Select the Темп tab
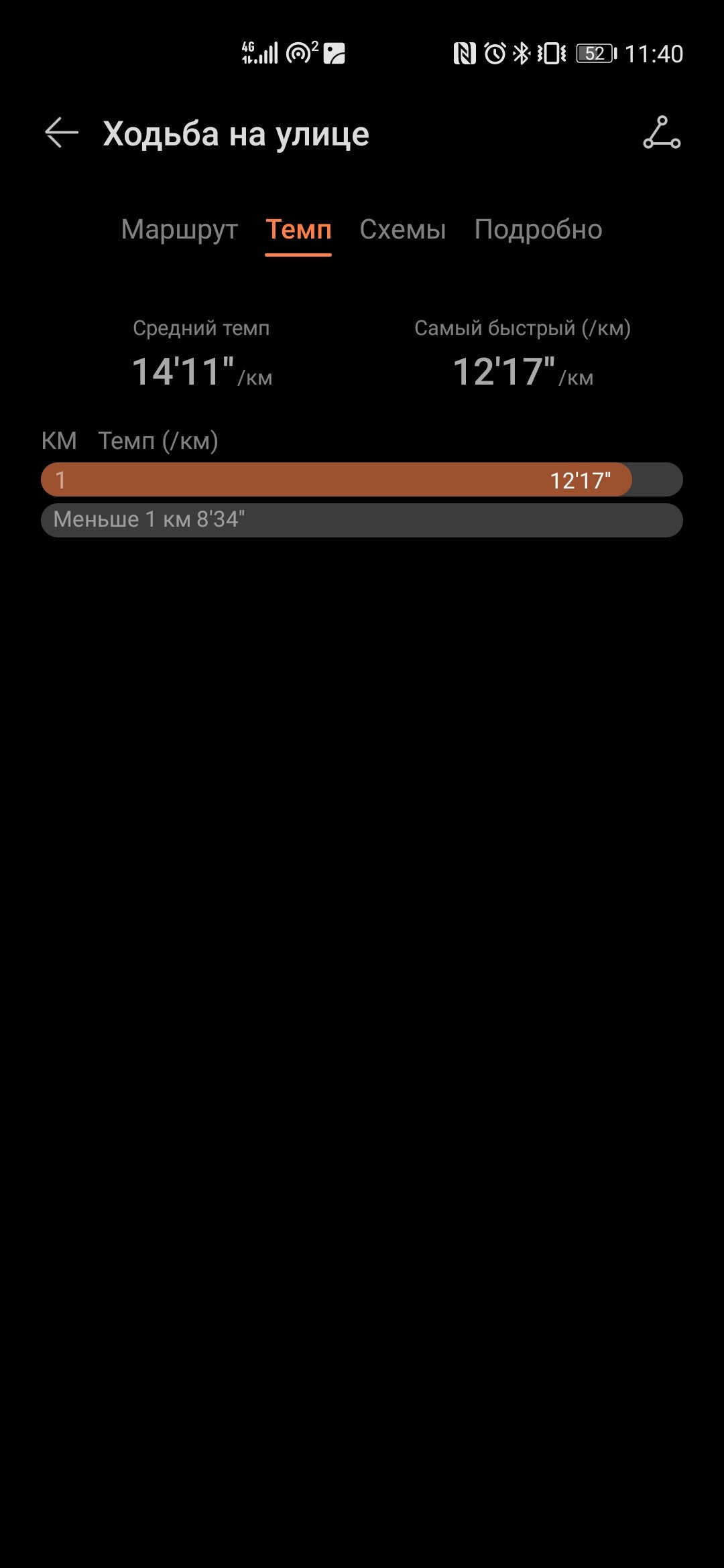The width and height of the screenshot is (724, 1568). [x=298, y=230]
